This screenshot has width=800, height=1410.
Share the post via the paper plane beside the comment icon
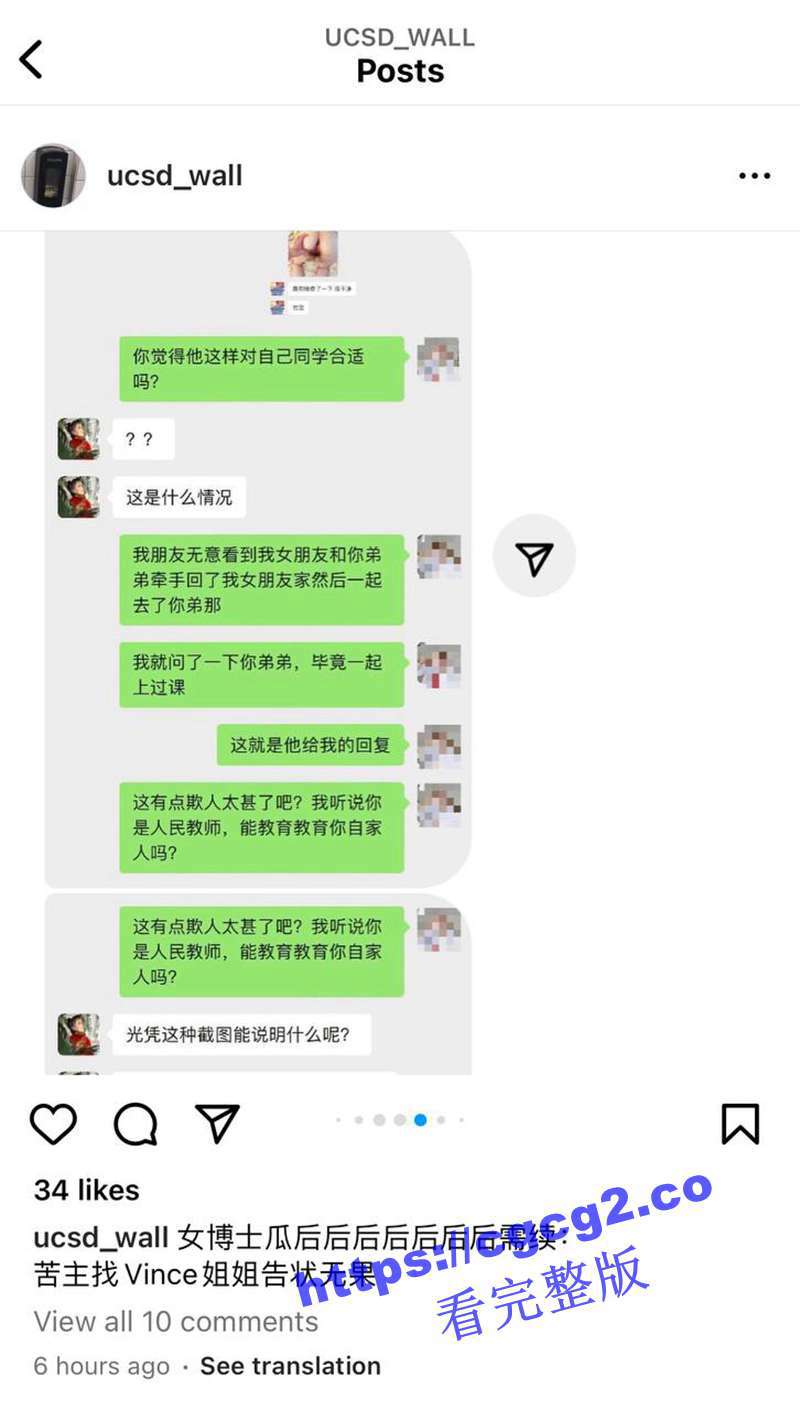pyautogui.click(x=217, y=1124)
